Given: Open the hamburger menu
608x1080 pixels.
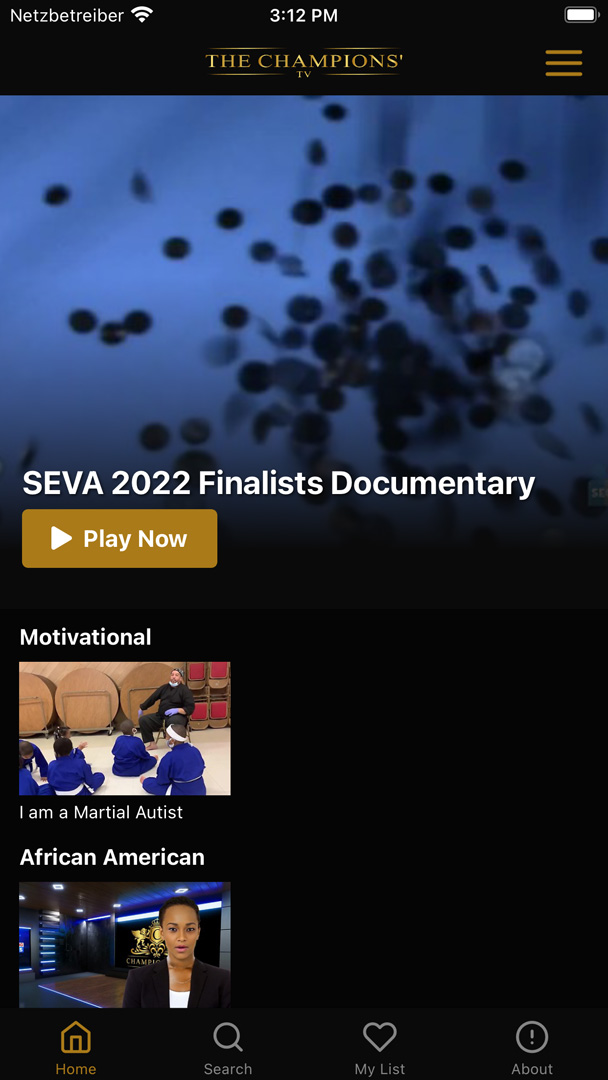Looking at the screenshot, I should [563, 63].
